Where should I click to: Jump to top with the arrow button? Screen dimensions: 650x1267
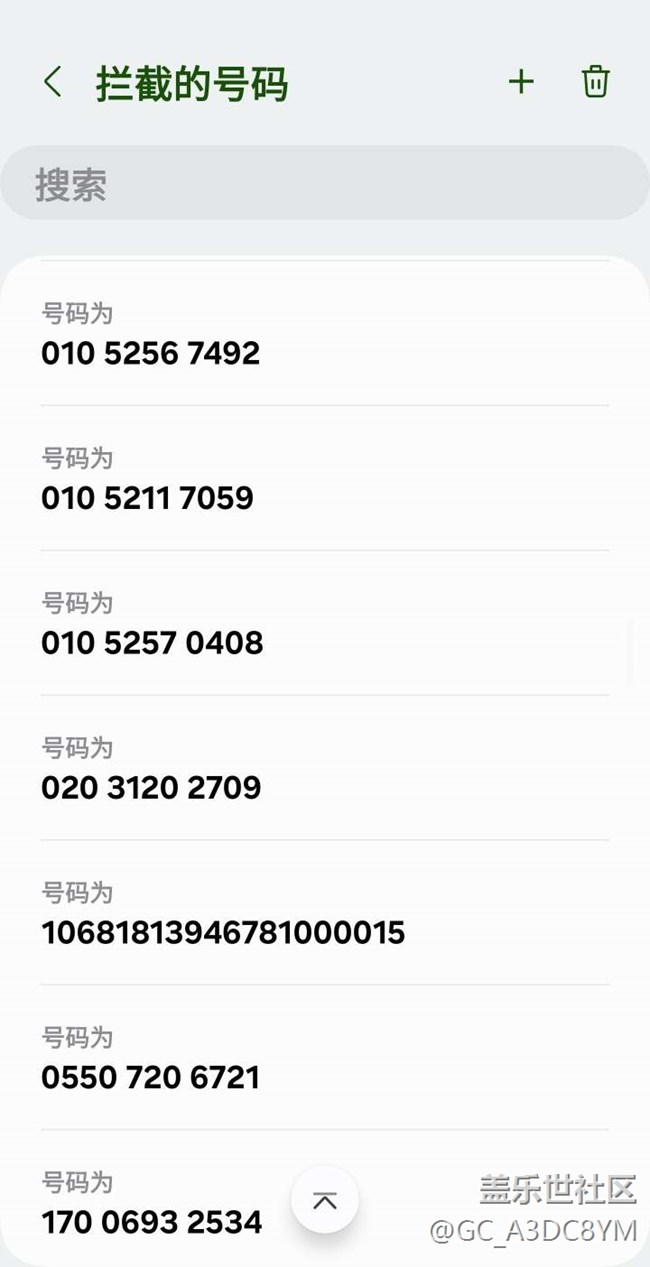point(325,1199)
